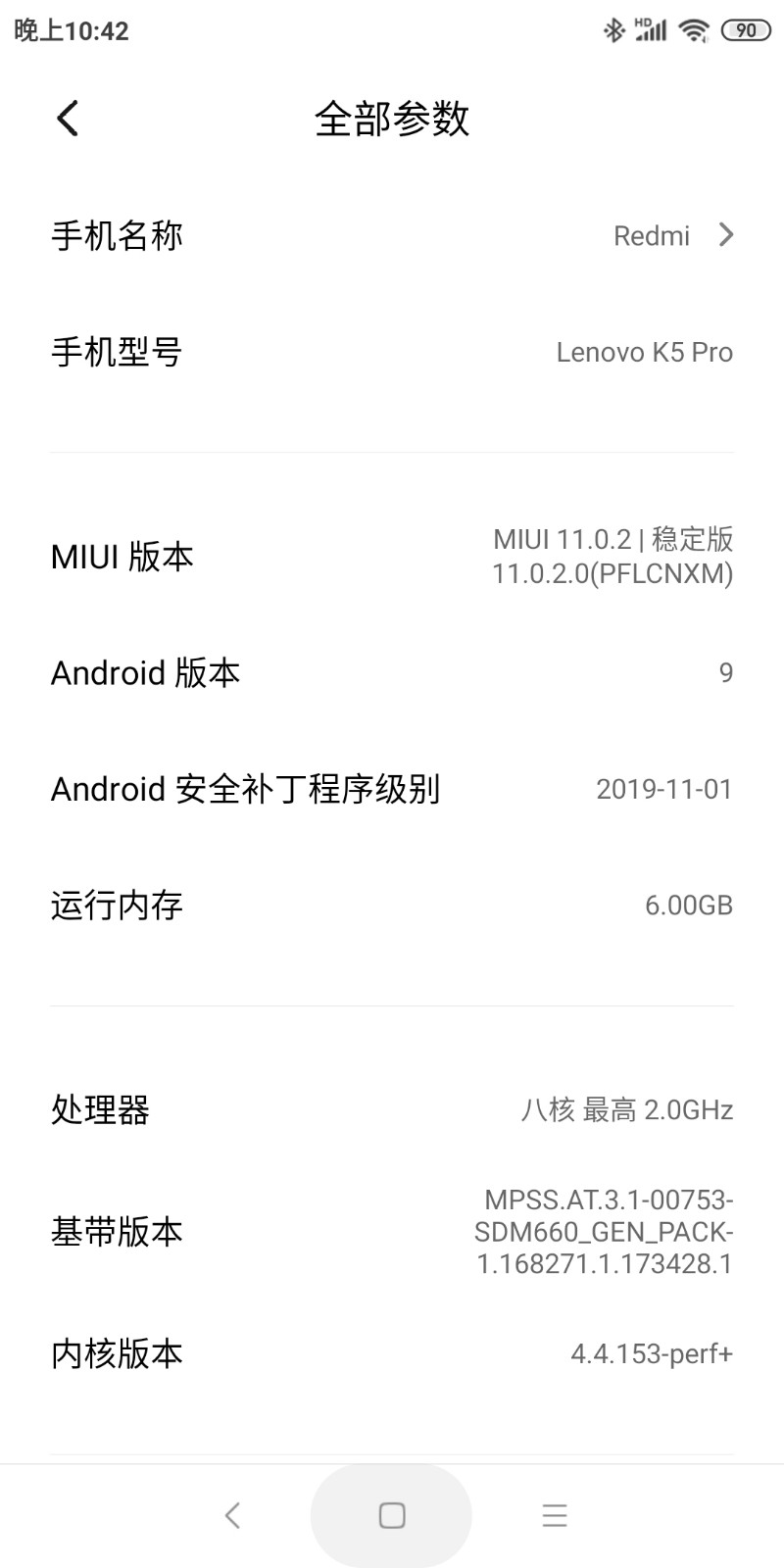Tap the Android 版本 row
Viewport: 784px width, 1568px height.
tap(392, 673)
